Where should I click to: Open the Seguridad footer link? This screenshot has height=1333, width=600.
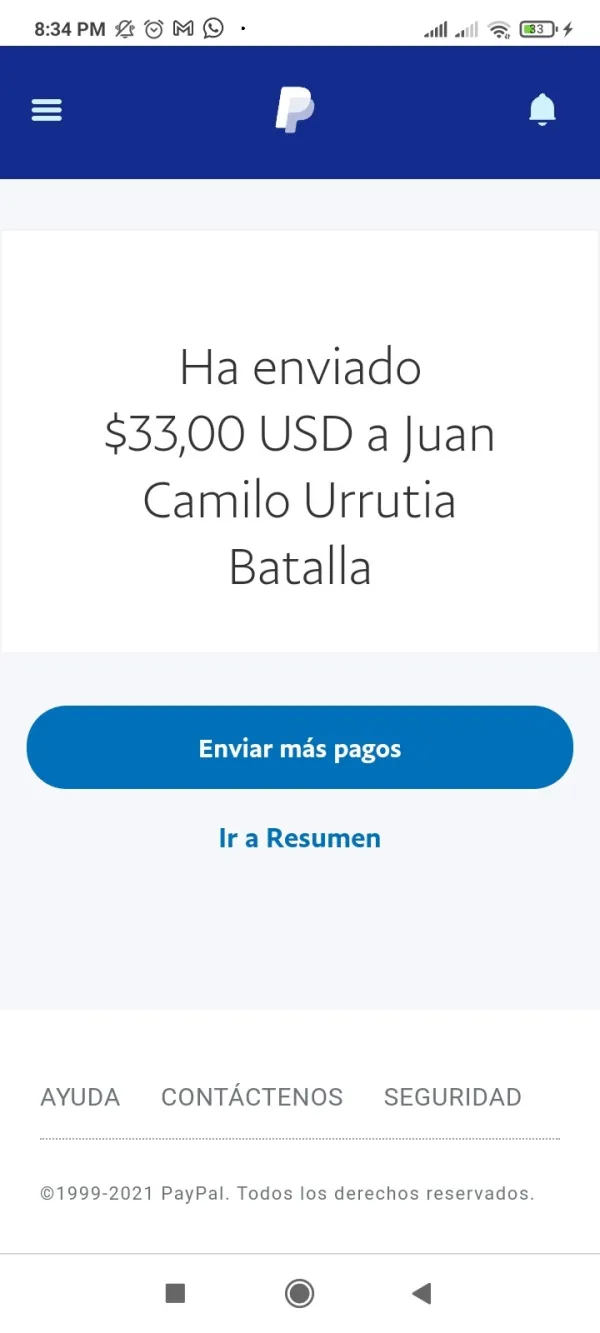pyautogui.click(x=453, y=1097)
